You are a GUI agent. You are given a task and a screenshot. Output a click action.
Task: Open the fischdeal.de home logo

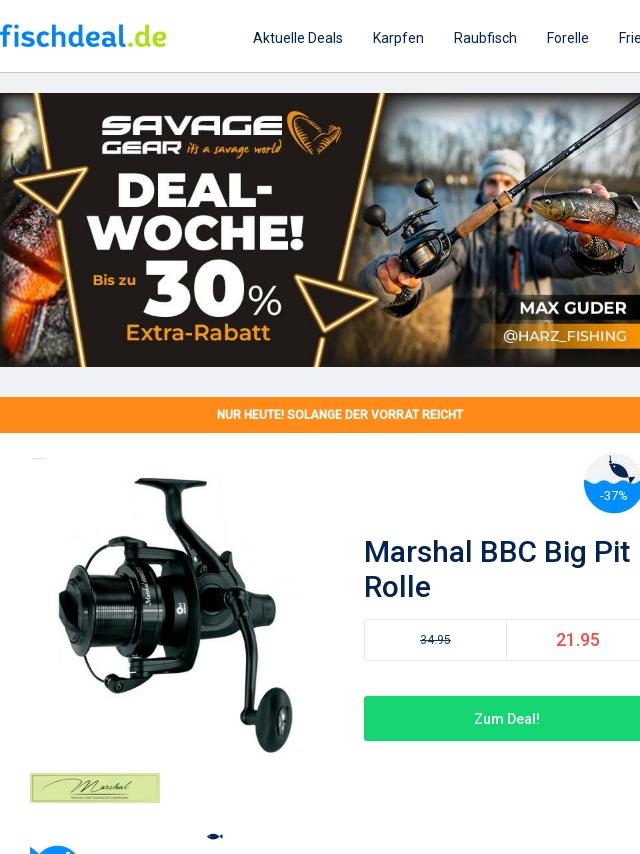pos(83,37)
